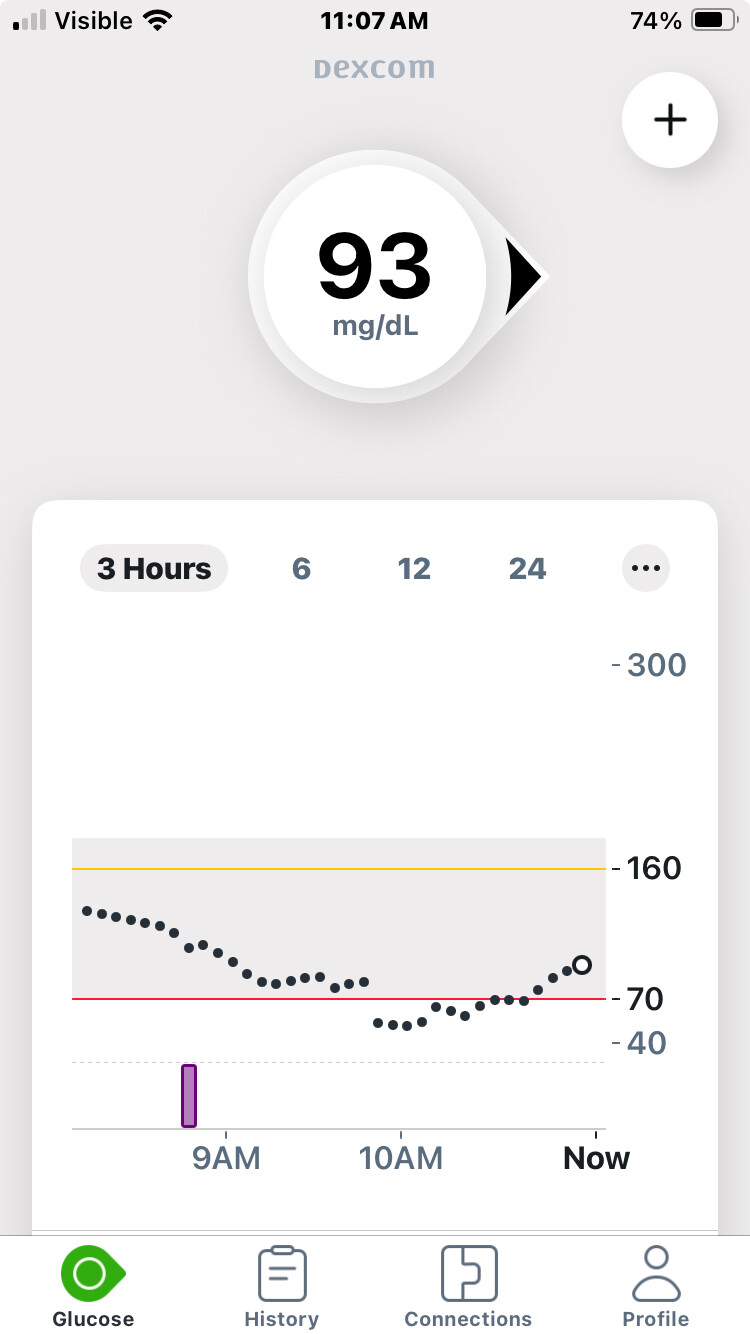
Task: Go to the Glucose tab
Action: click(93, 1285)
